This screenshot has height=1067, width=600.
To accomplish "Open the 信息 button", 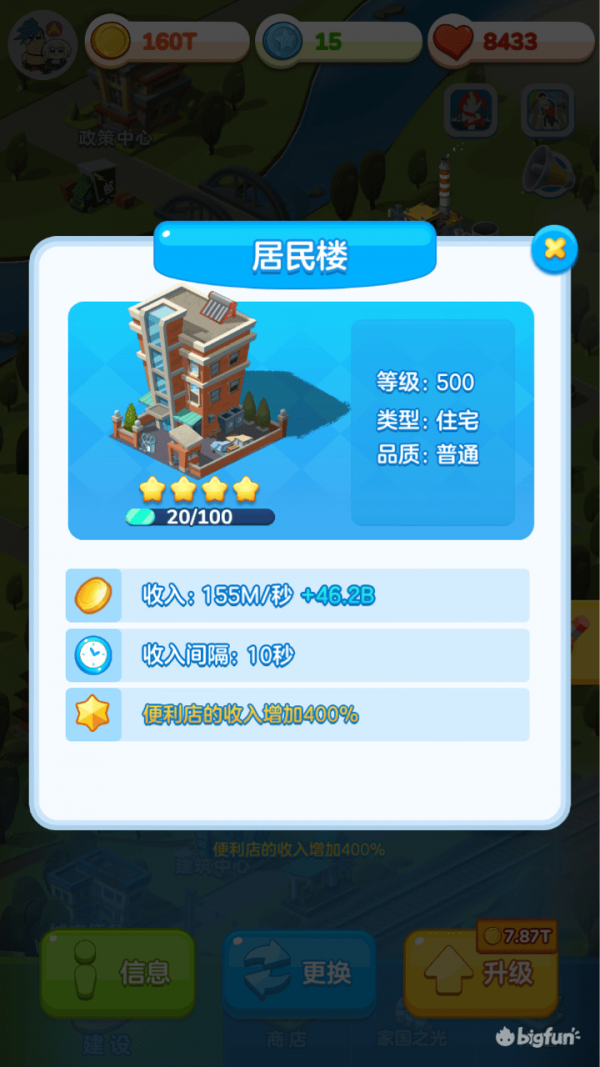I will click(x=118, y=973).
